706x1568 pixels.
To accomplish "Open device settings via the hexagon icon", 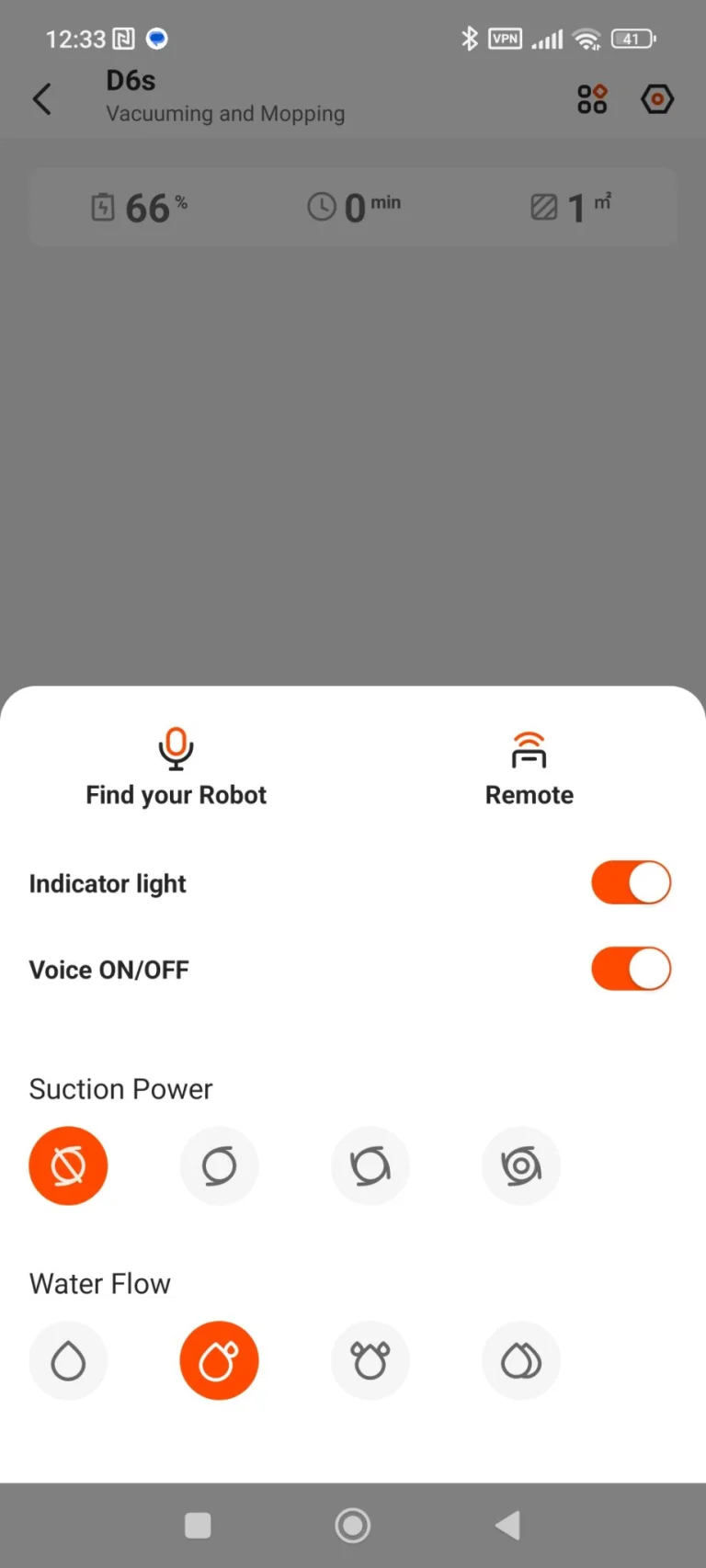I will click(656, 98).
